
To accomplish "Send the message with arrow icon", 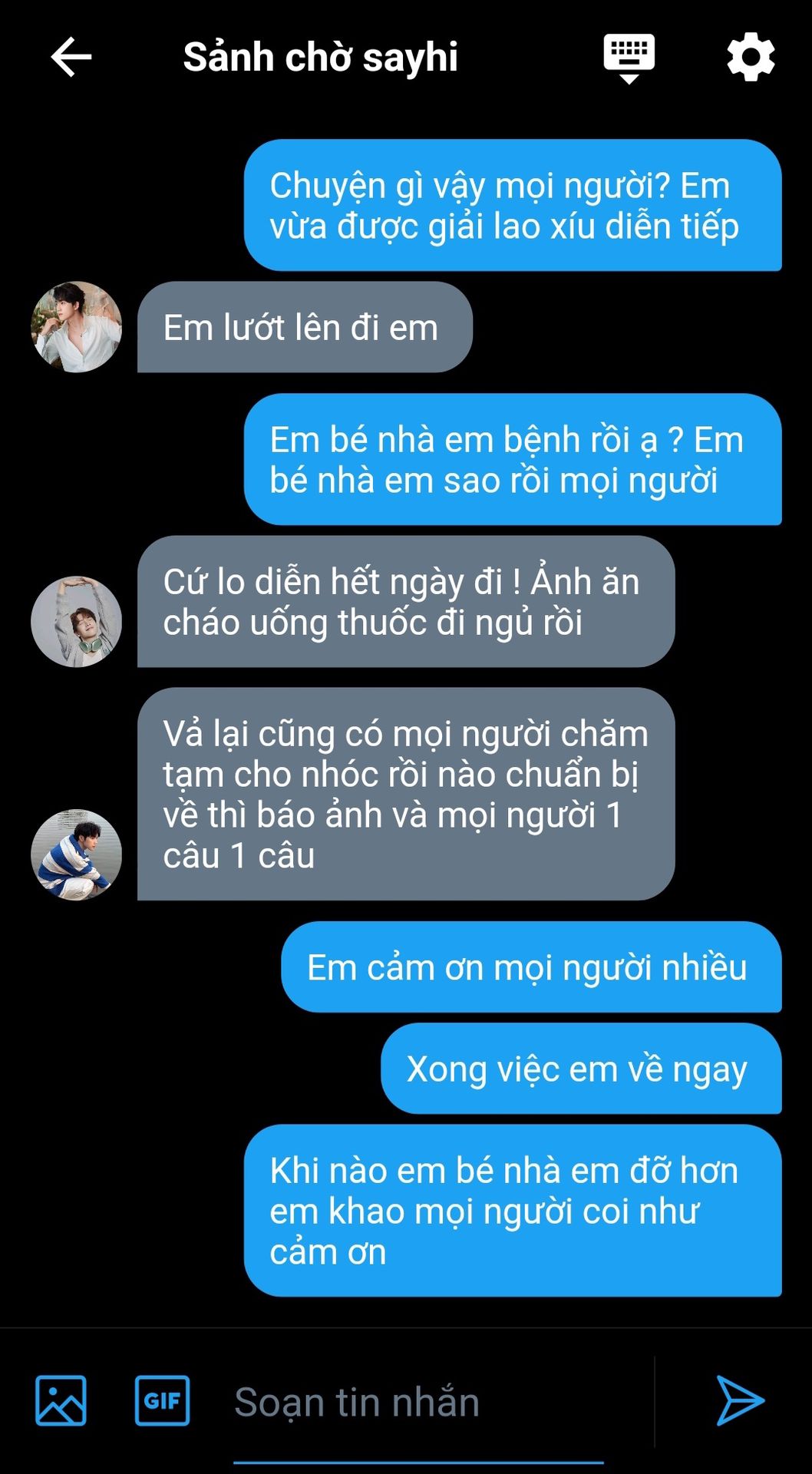I will (x=740, y=1400).
